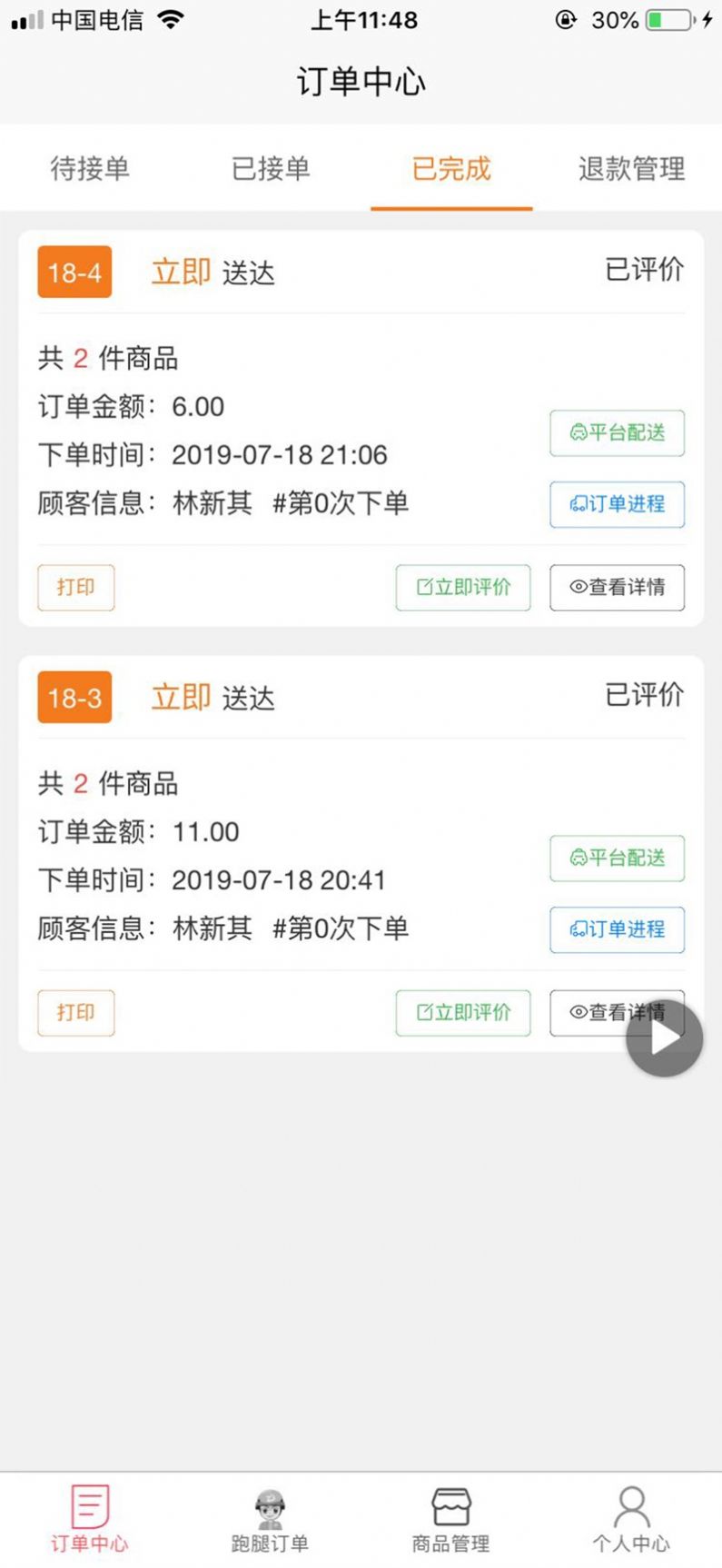Open order card 18-4 badge
The image size is (722, 1568).
pos(74,273)
